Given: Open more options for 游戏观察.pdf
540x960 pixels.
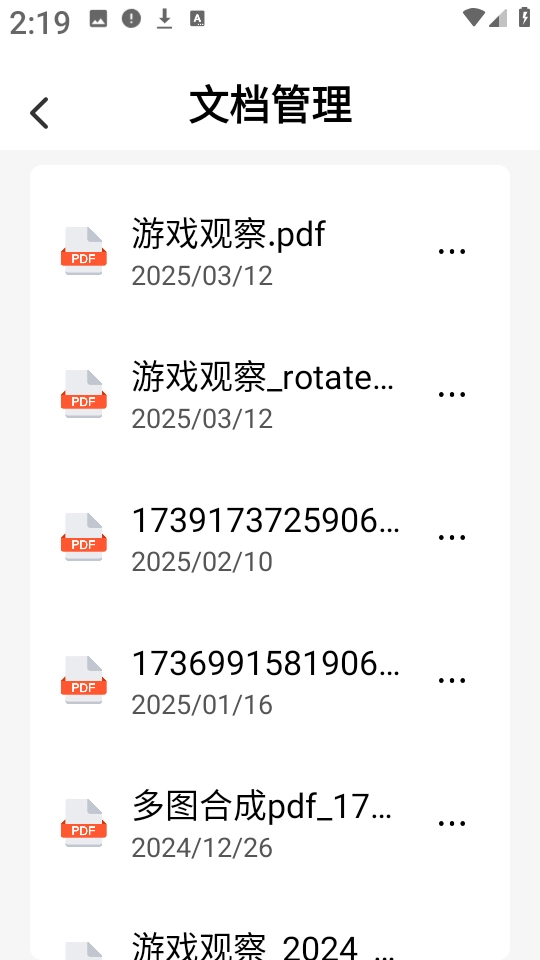Looking at the screenshot, I should [452, 251].
